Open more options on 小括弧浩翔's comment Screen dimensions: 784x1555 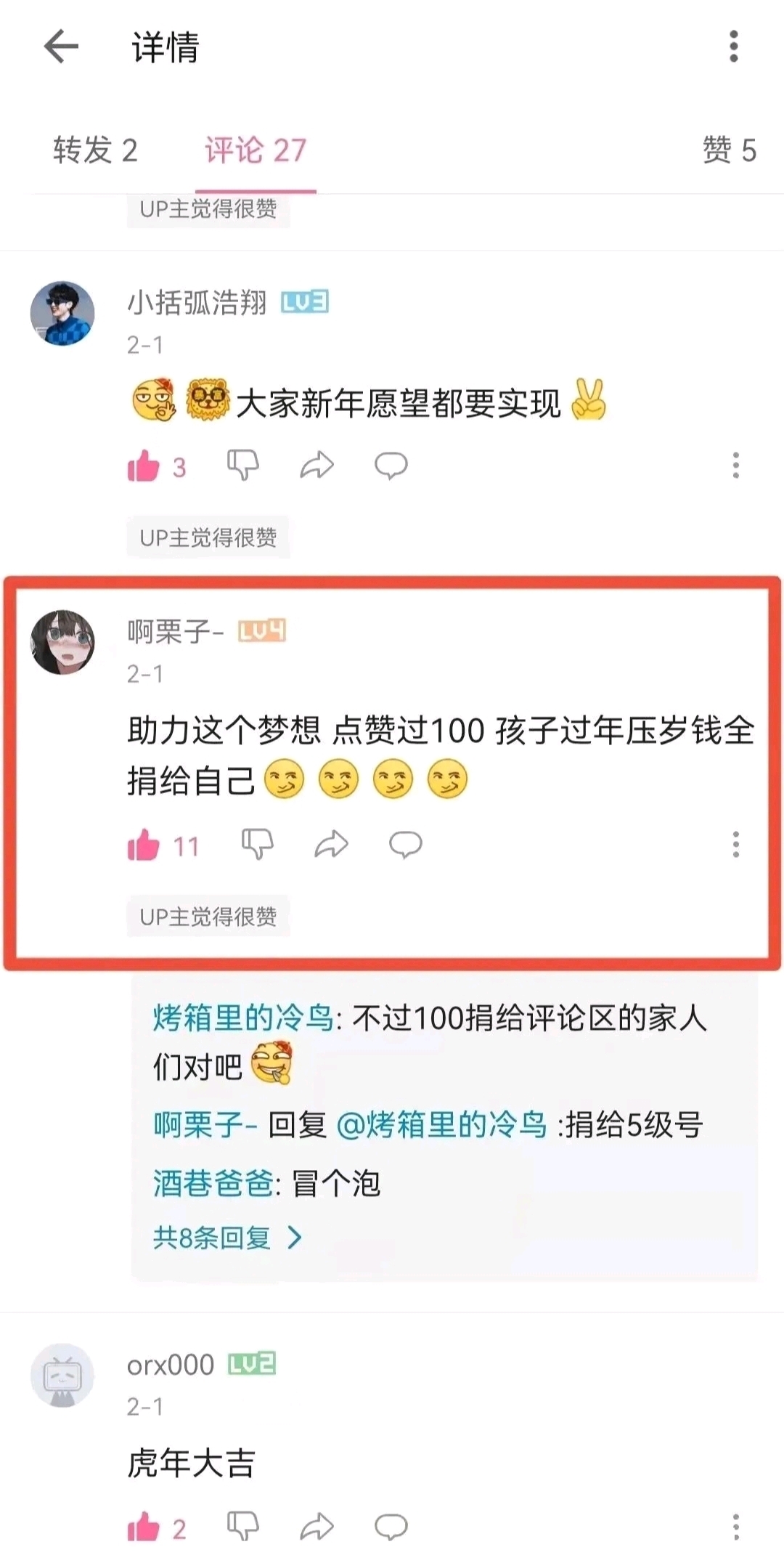click(735, 466)
